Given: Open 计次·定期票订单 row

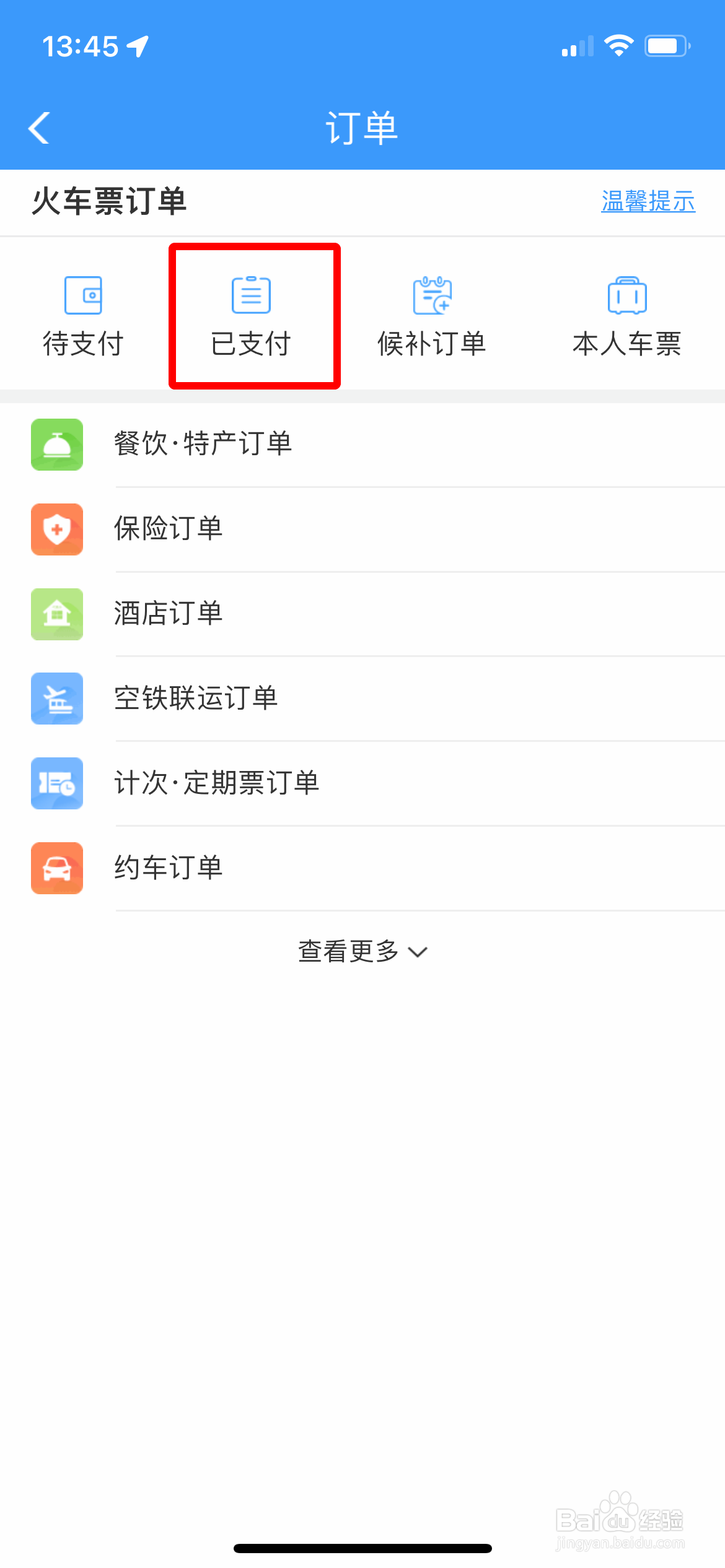Looking at the screenshot, I should [362, 783].
